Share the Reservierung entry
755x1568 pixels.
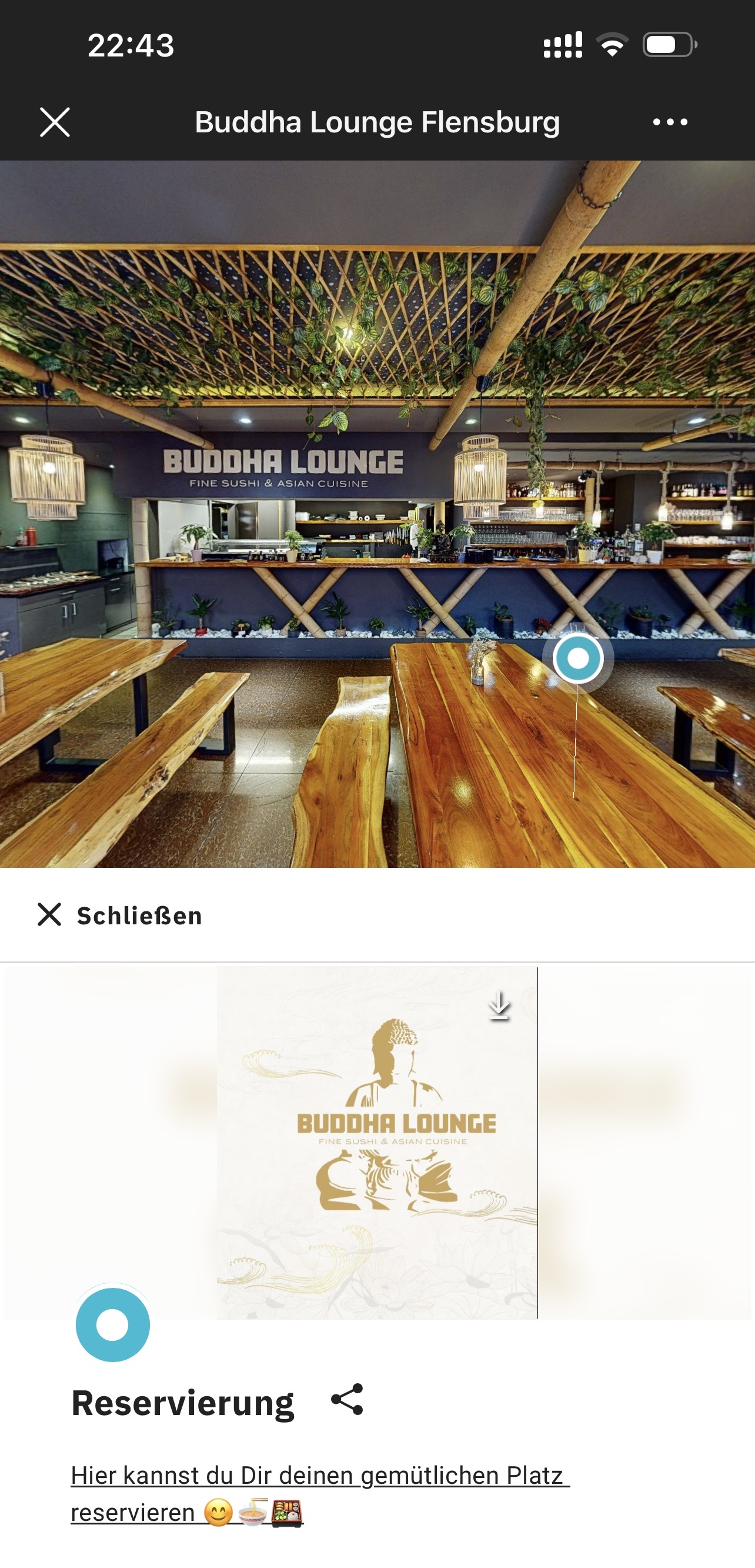tap(347, 1399)
